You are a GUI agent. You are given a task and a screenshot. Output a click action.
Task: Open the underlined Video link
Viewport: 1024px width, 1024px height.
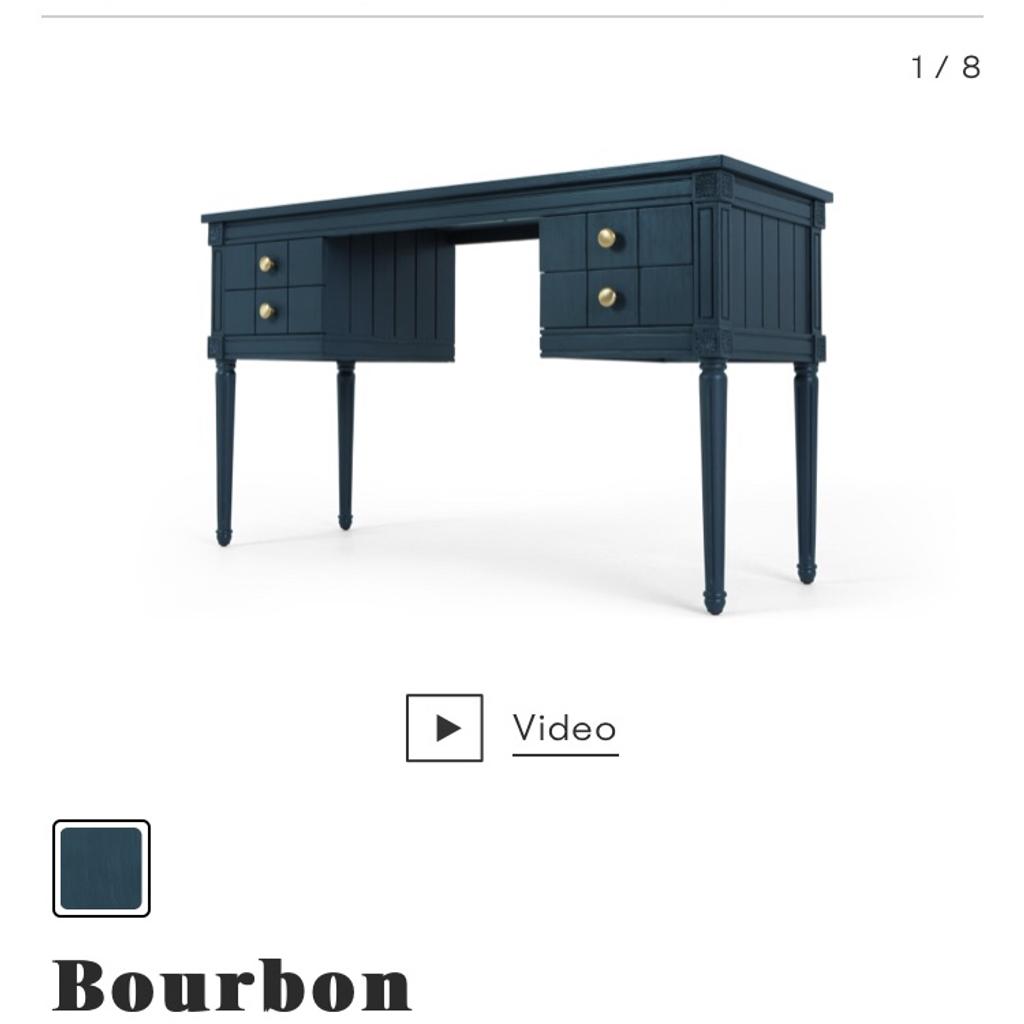click(x=565, y=729)
